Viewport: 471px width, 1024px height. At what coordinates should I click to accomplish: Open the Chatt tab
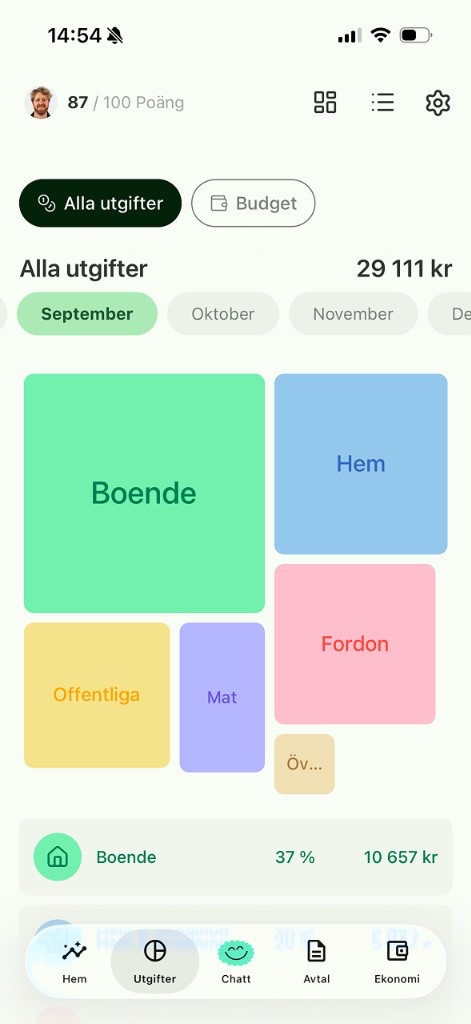pos(236,962)
